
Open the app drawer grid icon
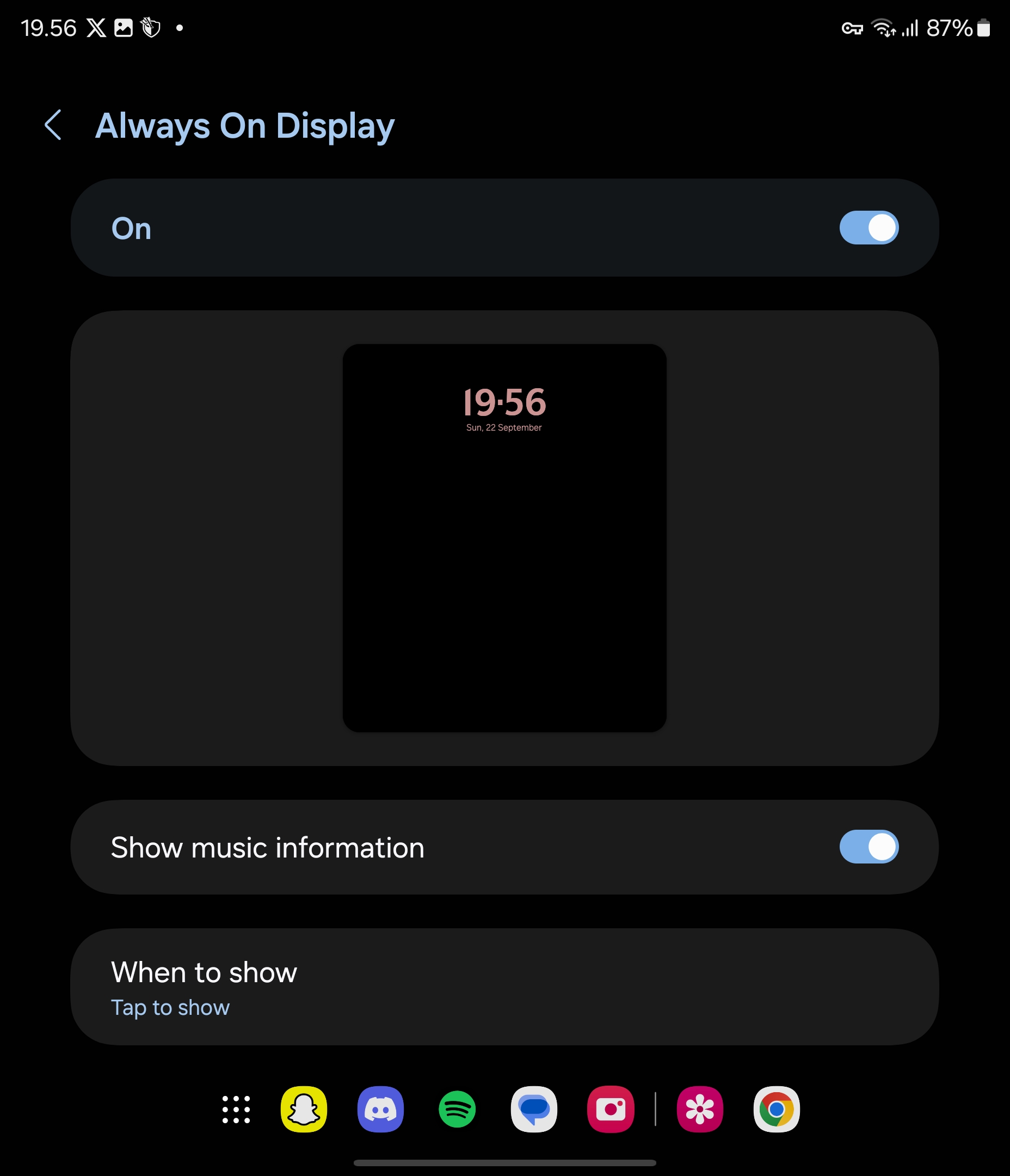coord(236,1109)
